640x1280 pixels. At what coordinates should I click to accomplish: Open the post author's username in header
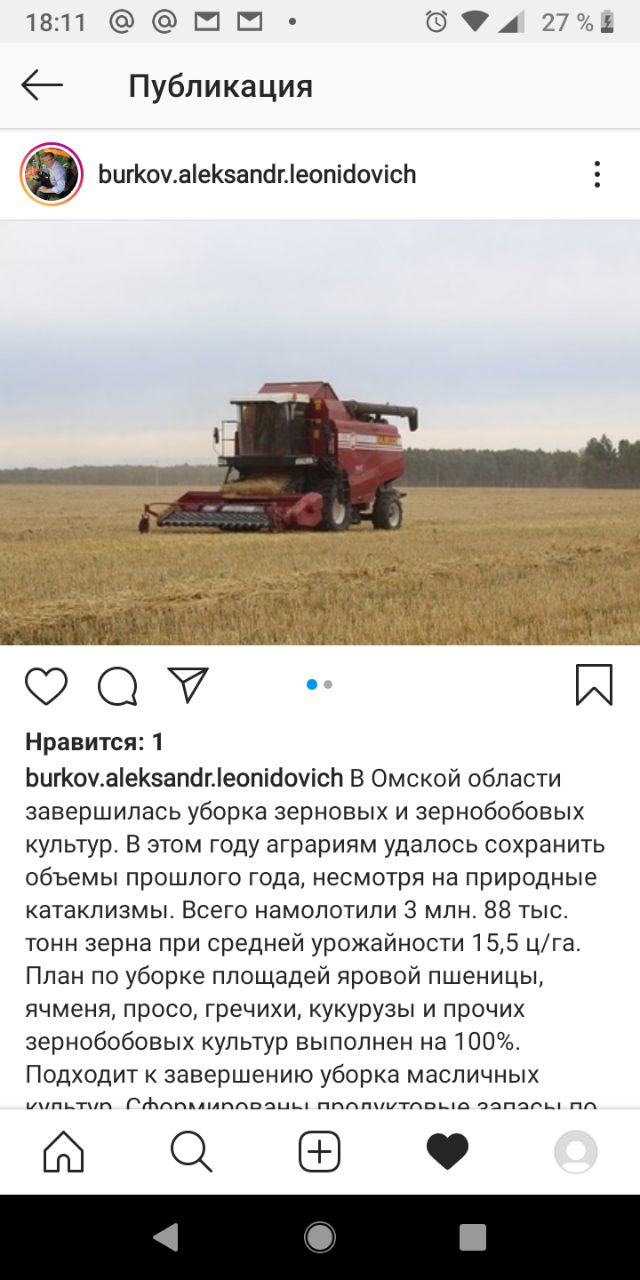pyautogui.click(x=257, y=174)
